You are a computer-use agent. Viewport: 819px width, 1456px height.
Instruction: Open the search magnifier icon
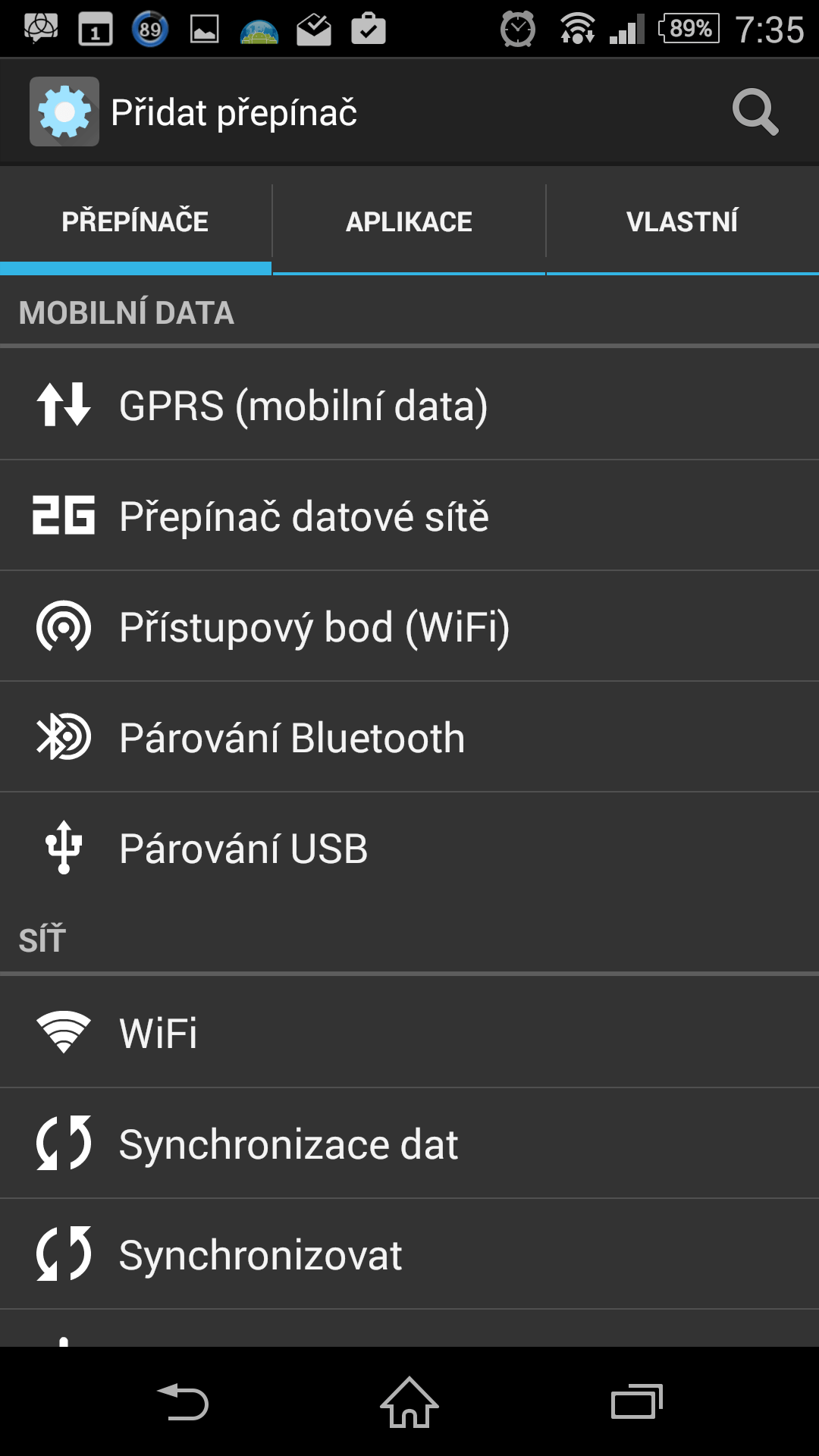(x=755, y=112)
